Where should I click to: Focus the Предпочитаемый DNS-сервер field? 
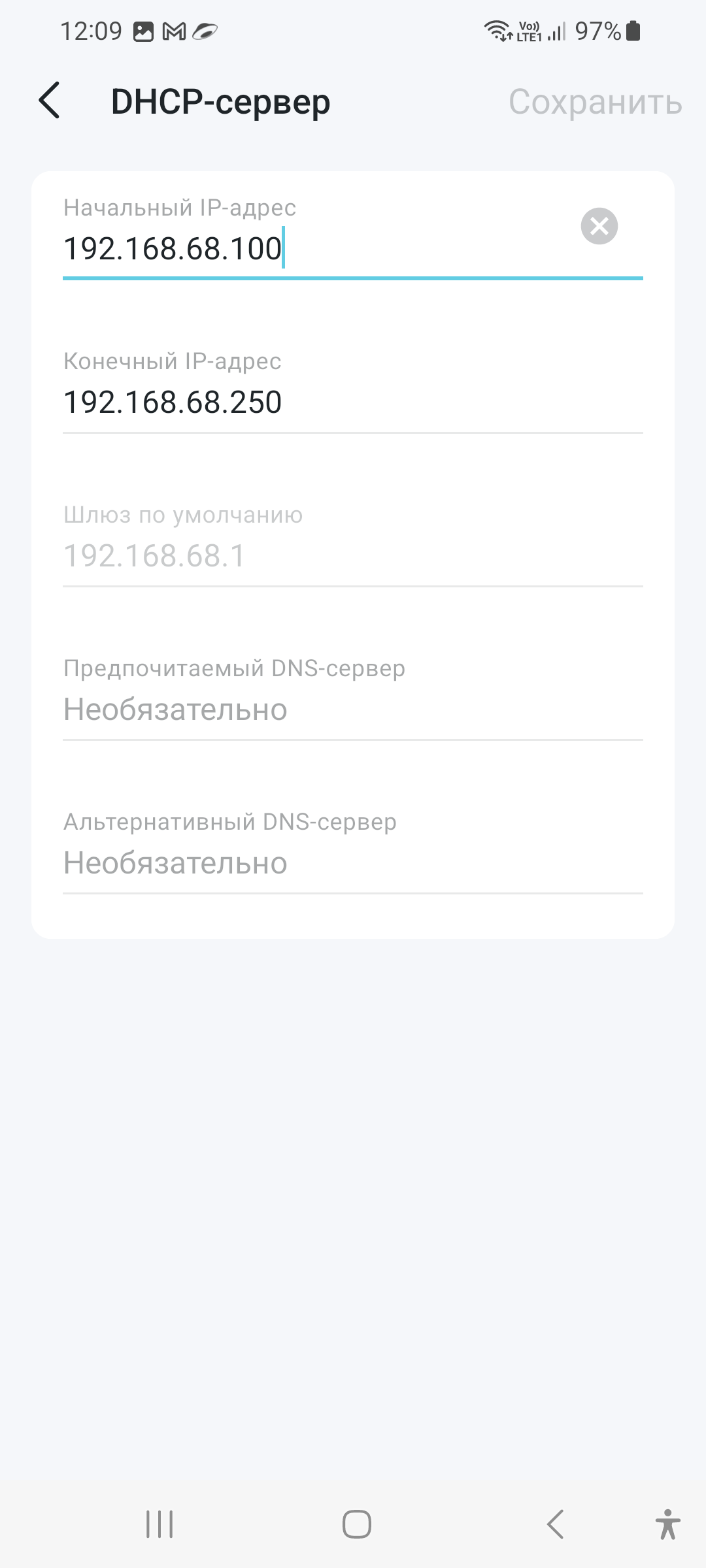[353, 710]
